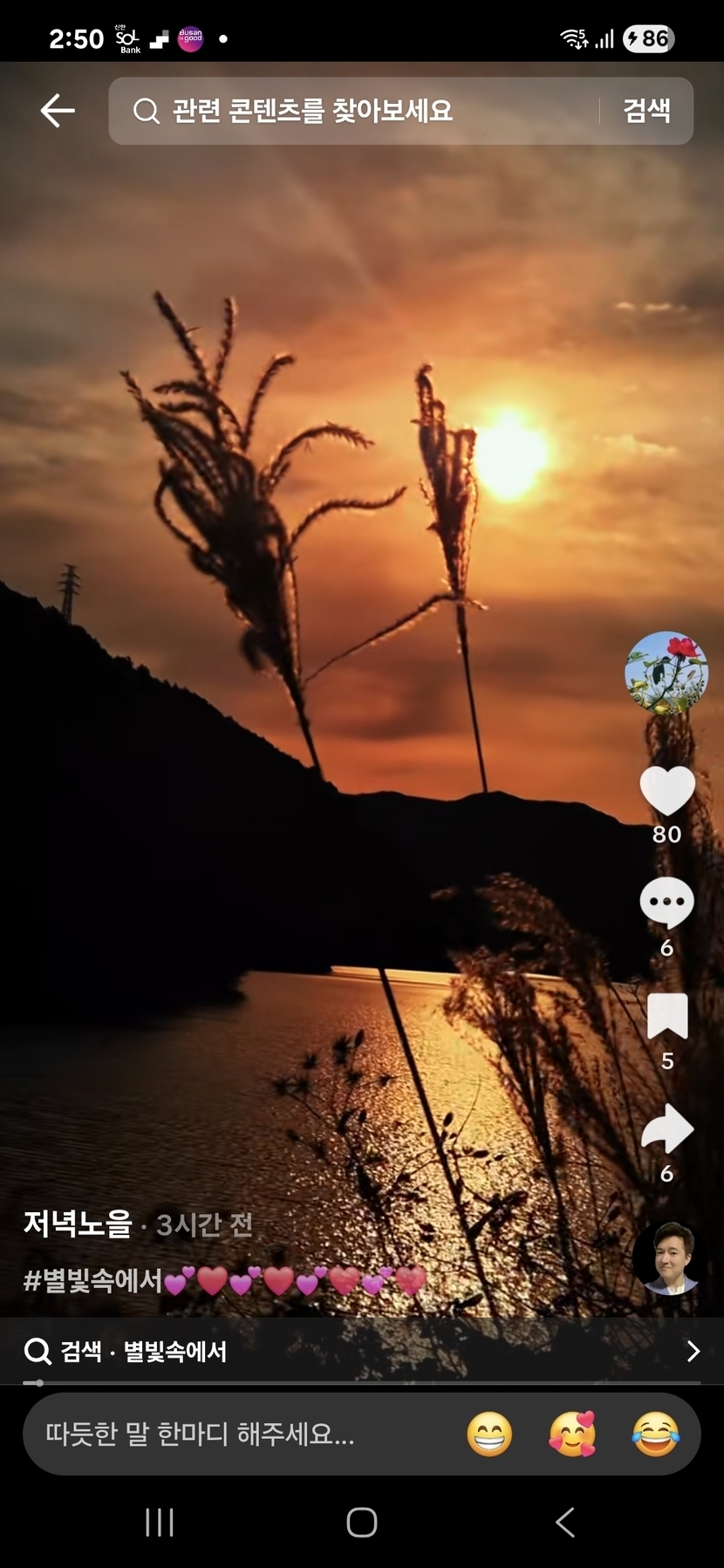724x1568 pixels.
Task: Open the sound disc with man's photo
Action: click(x=667, y=1257)
